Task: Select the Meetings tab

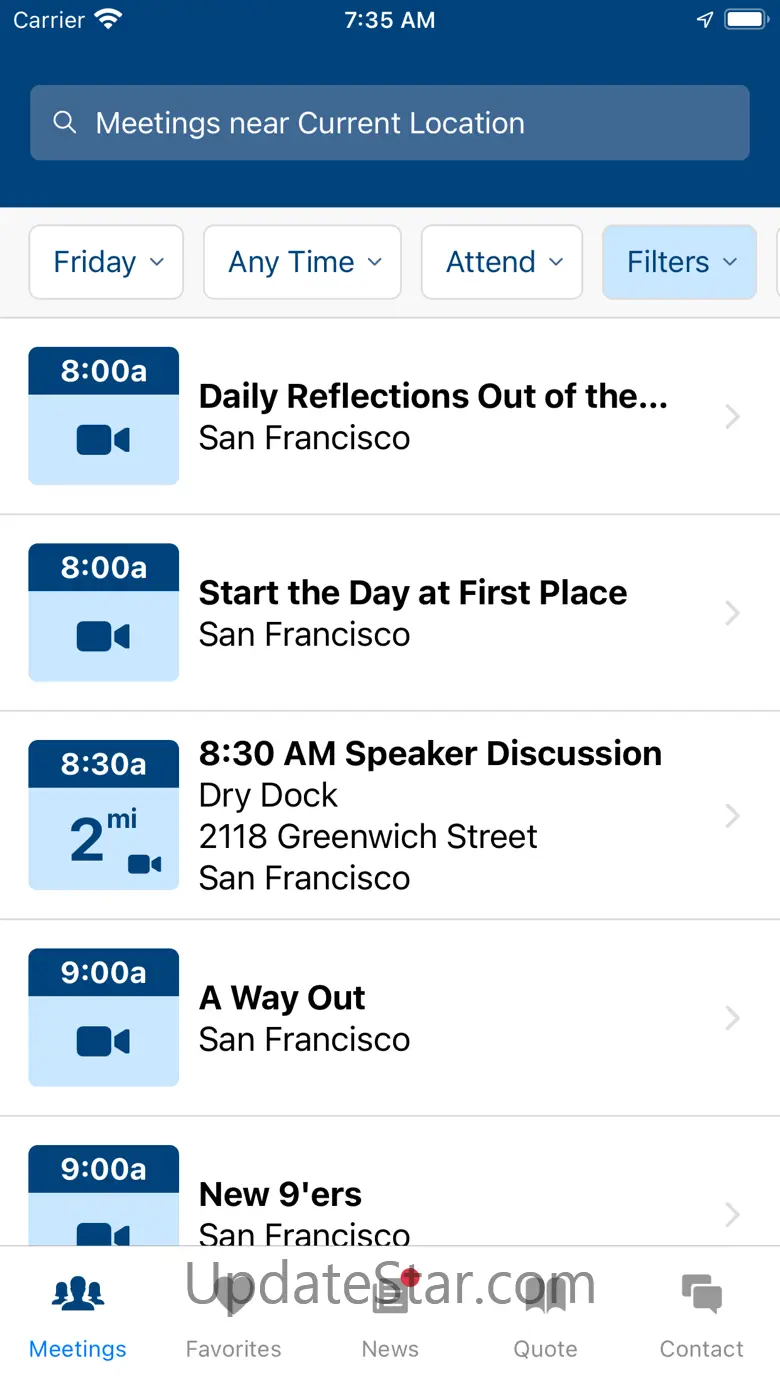Action: [x=78, y=1317]
